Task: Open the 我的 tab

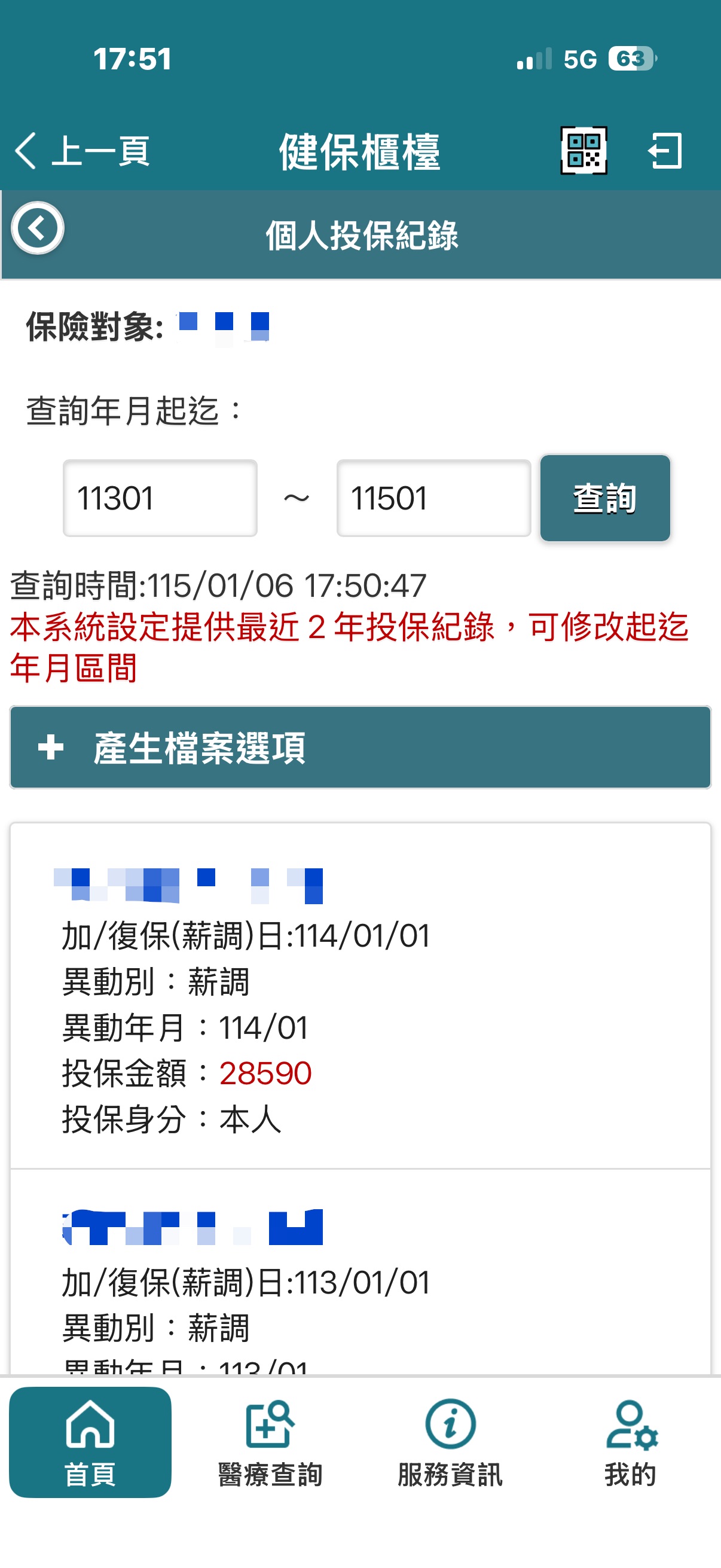Action: tap(630, 1442)
